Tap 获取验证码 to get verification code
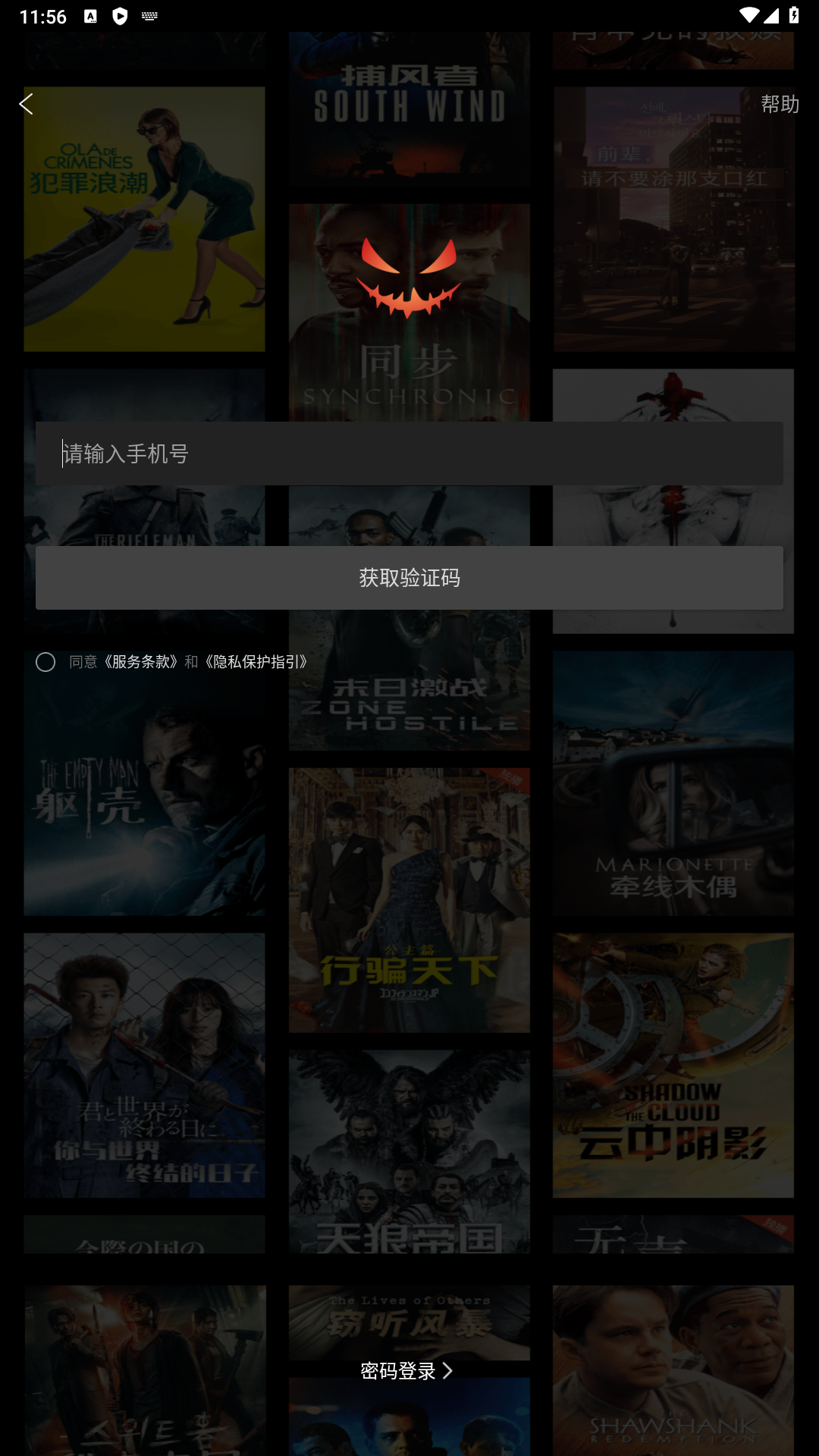Image resolution: width=819 pixels, height=1456 pixels. pos(409,578)
